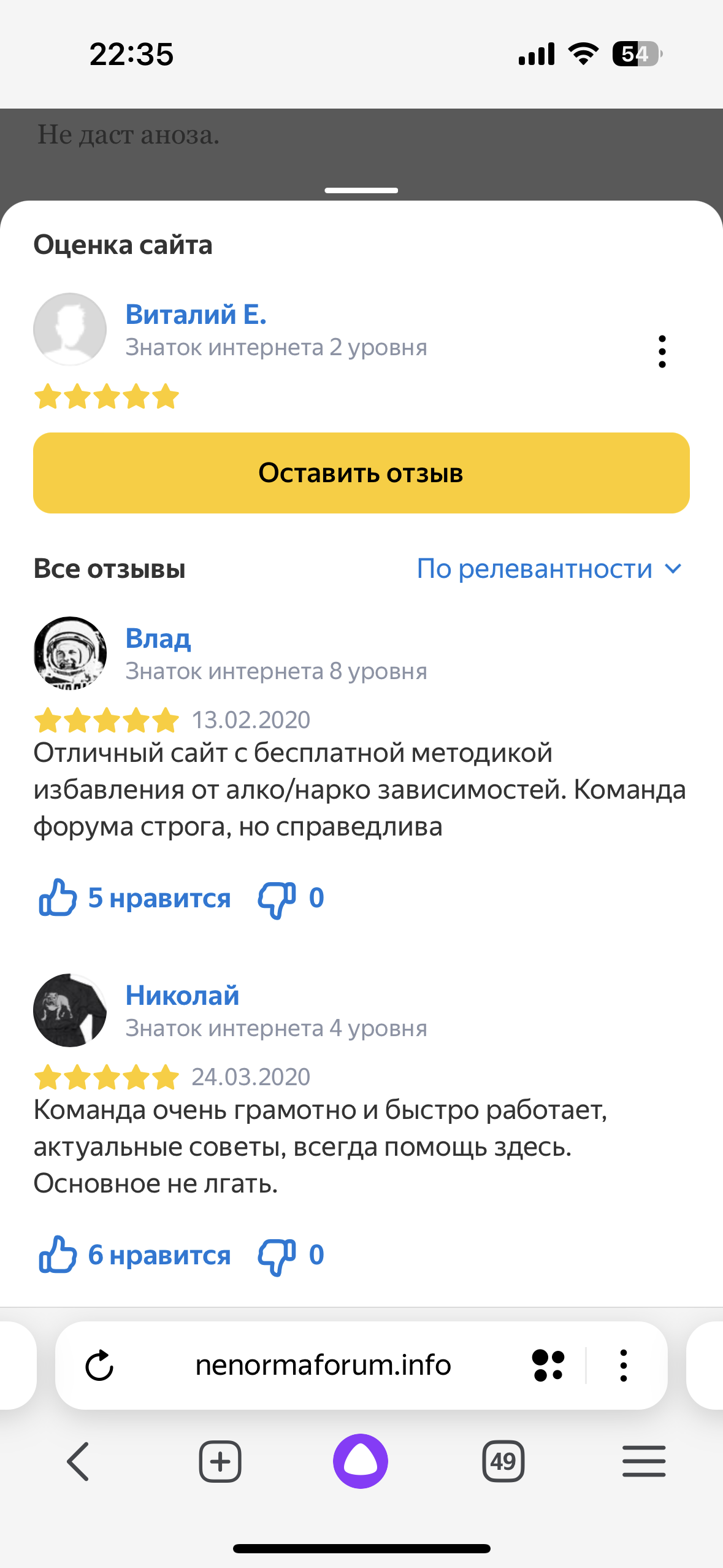This screenshot has height=1568, width=723.
Task: Go back to the previous page
Action: 78,1461
